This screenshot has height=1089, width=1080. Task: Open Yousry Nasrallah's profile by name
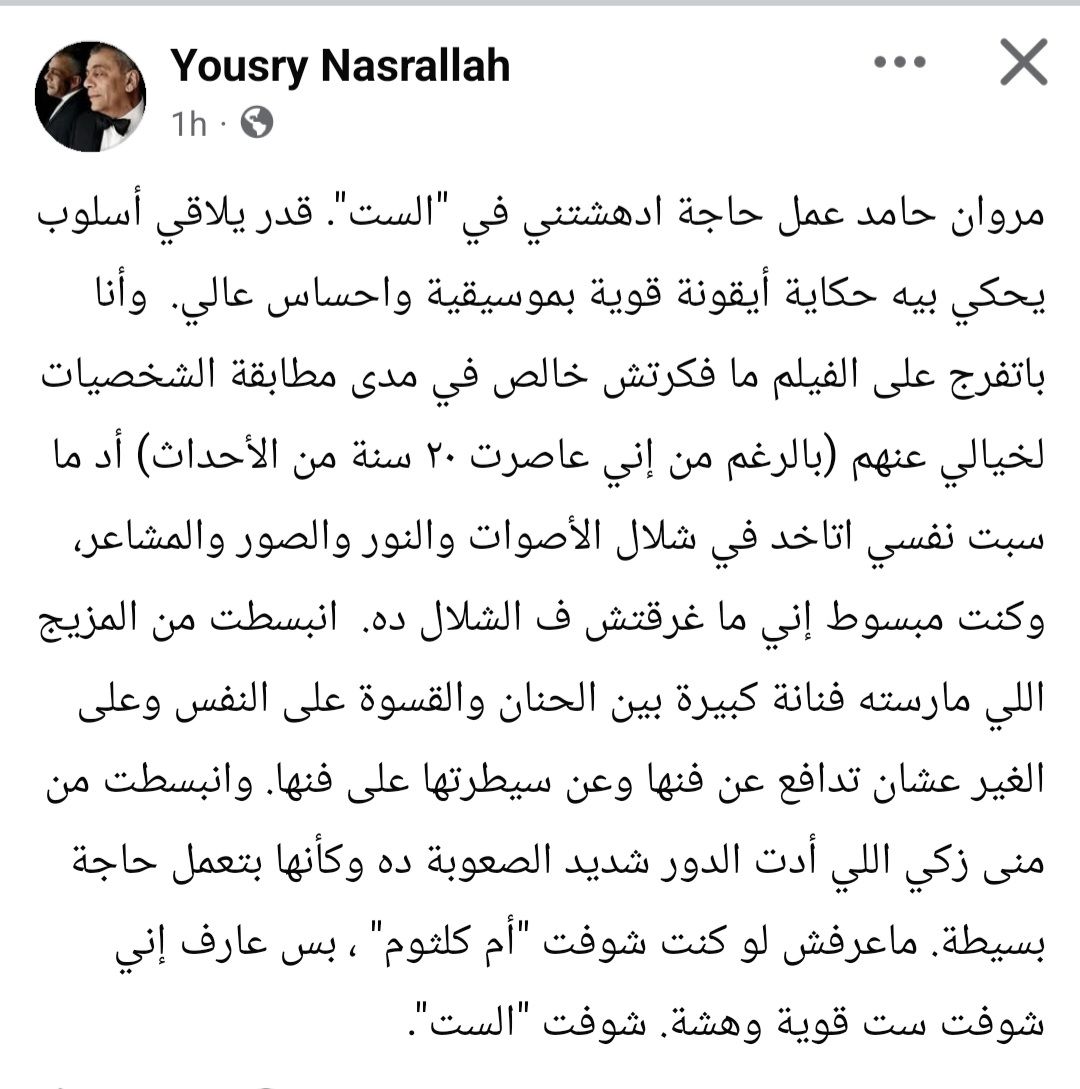340,66
